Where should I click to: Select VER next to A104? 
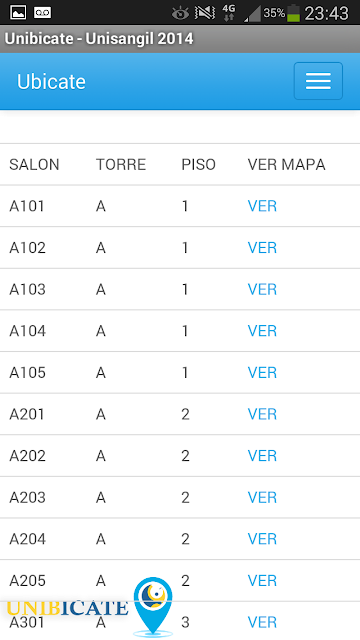[262, 331]
